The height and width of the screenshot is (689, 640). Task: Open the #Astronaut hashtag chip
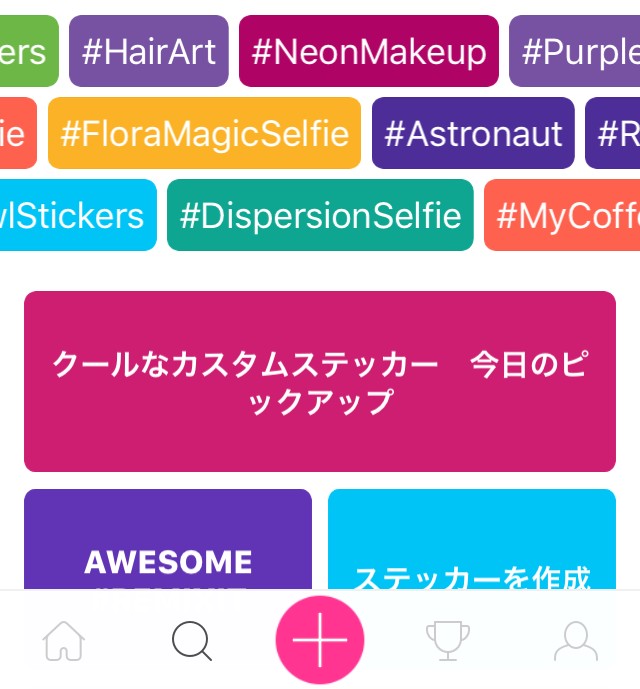(x=473, y=133)
